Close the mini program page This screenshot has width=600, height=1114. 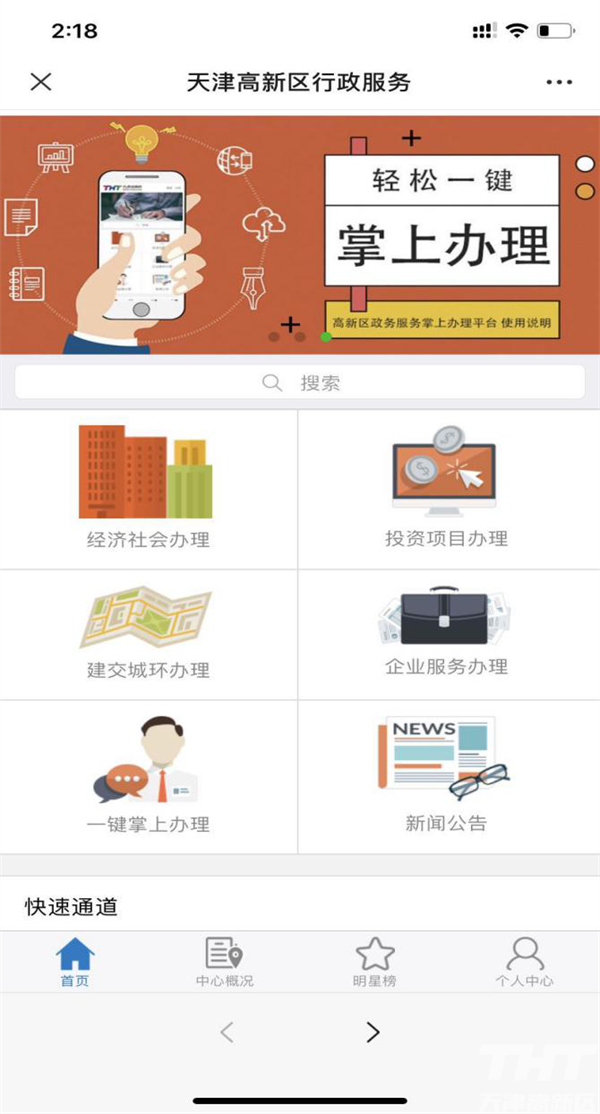[41, 82]
